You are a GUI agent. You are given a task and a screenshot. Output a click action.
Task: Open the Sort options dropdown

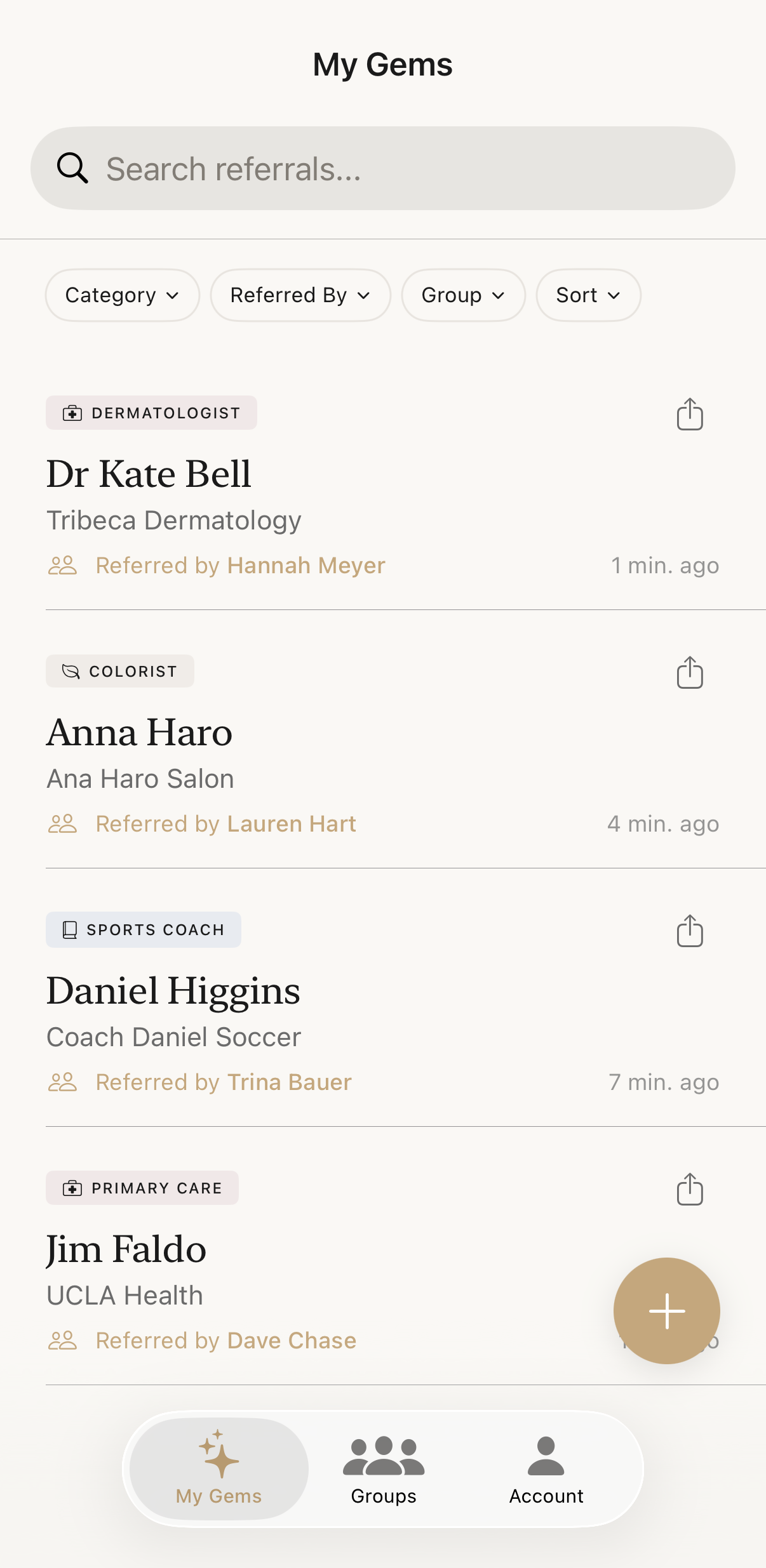(x=588, y=295)
